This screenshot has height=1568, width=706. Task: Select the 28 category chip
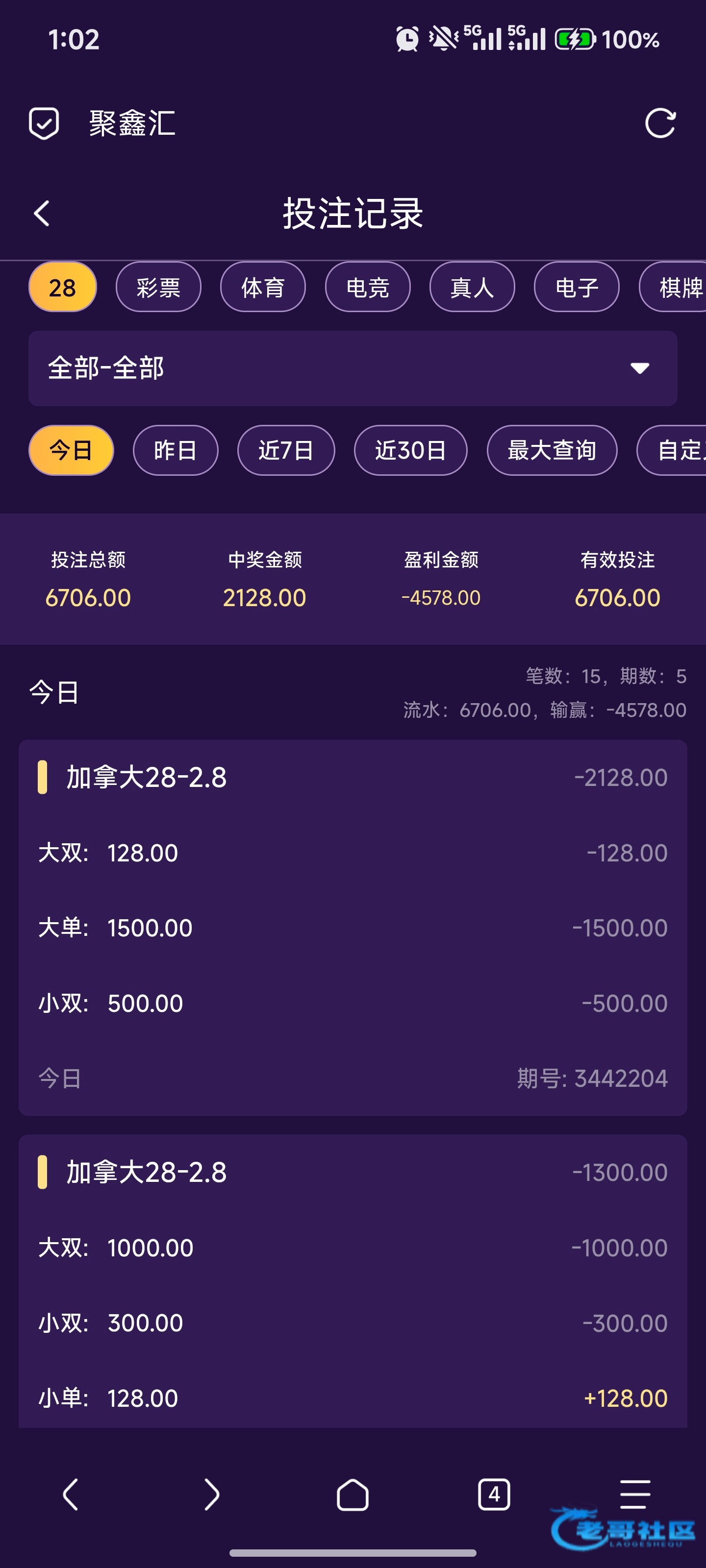pyautogui.click(x=63, y=287)
